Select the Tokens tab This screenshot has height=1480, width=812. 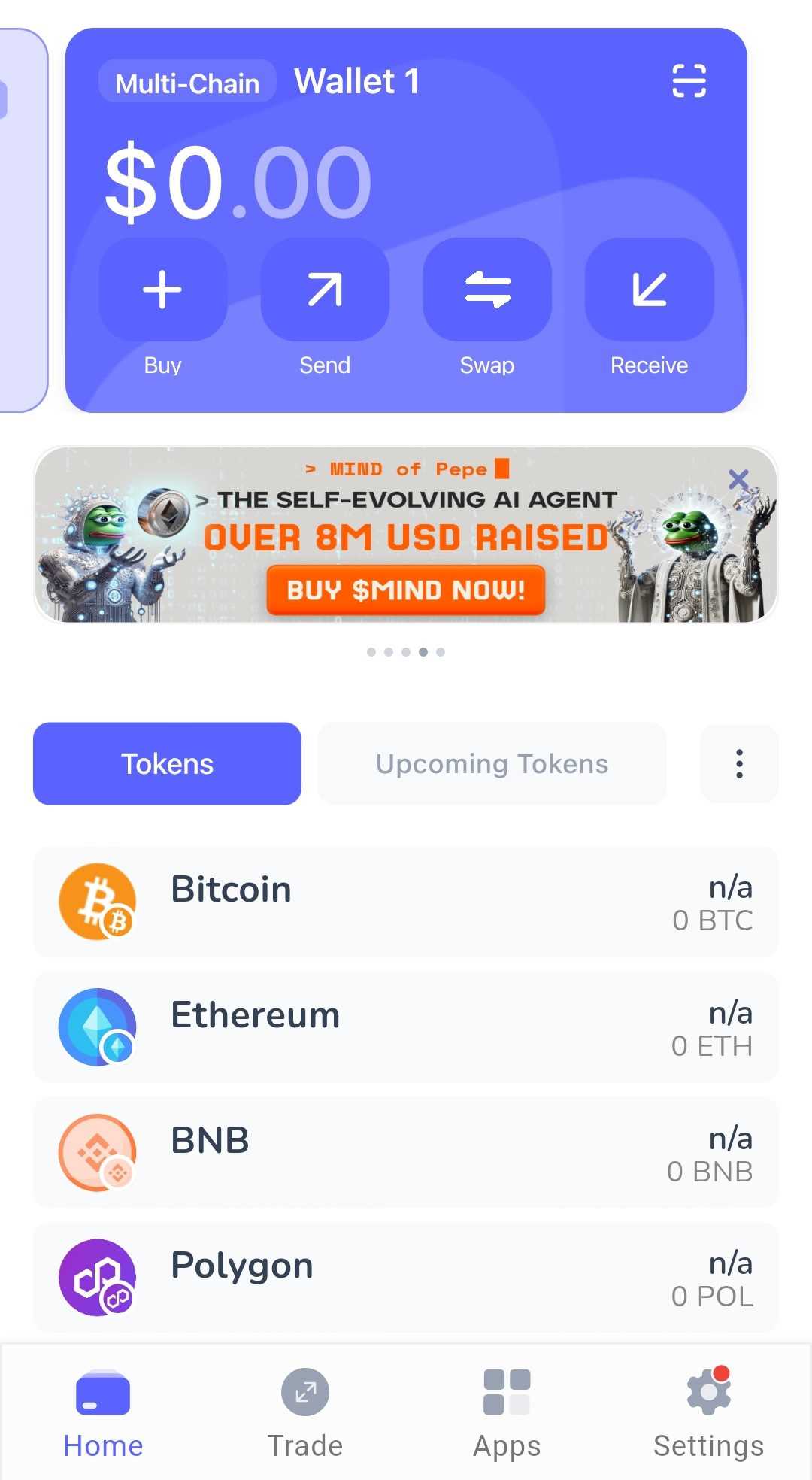(x=167, y=763)
